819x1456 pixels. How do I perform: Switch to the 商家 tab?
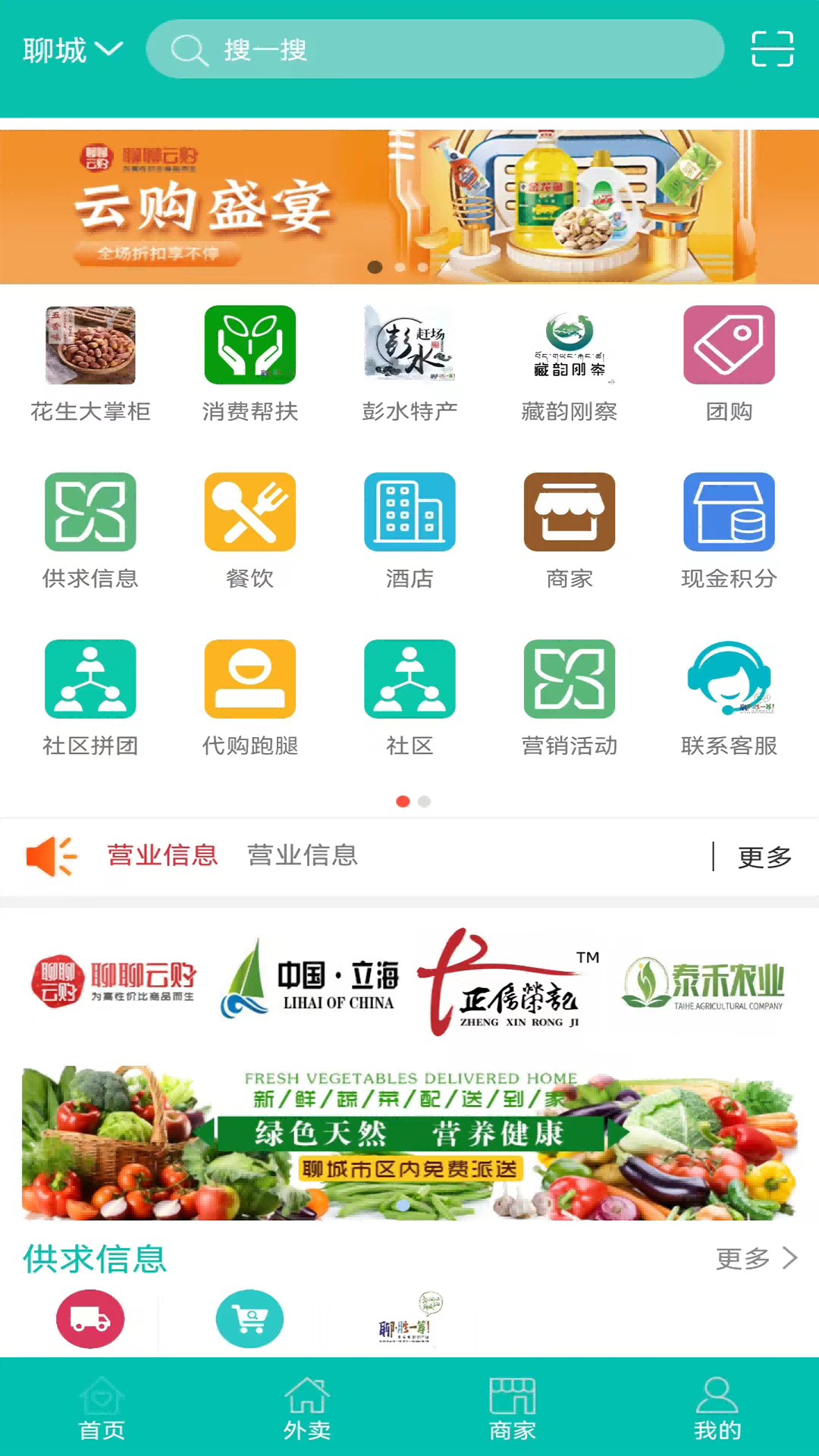click(512, 1409)
